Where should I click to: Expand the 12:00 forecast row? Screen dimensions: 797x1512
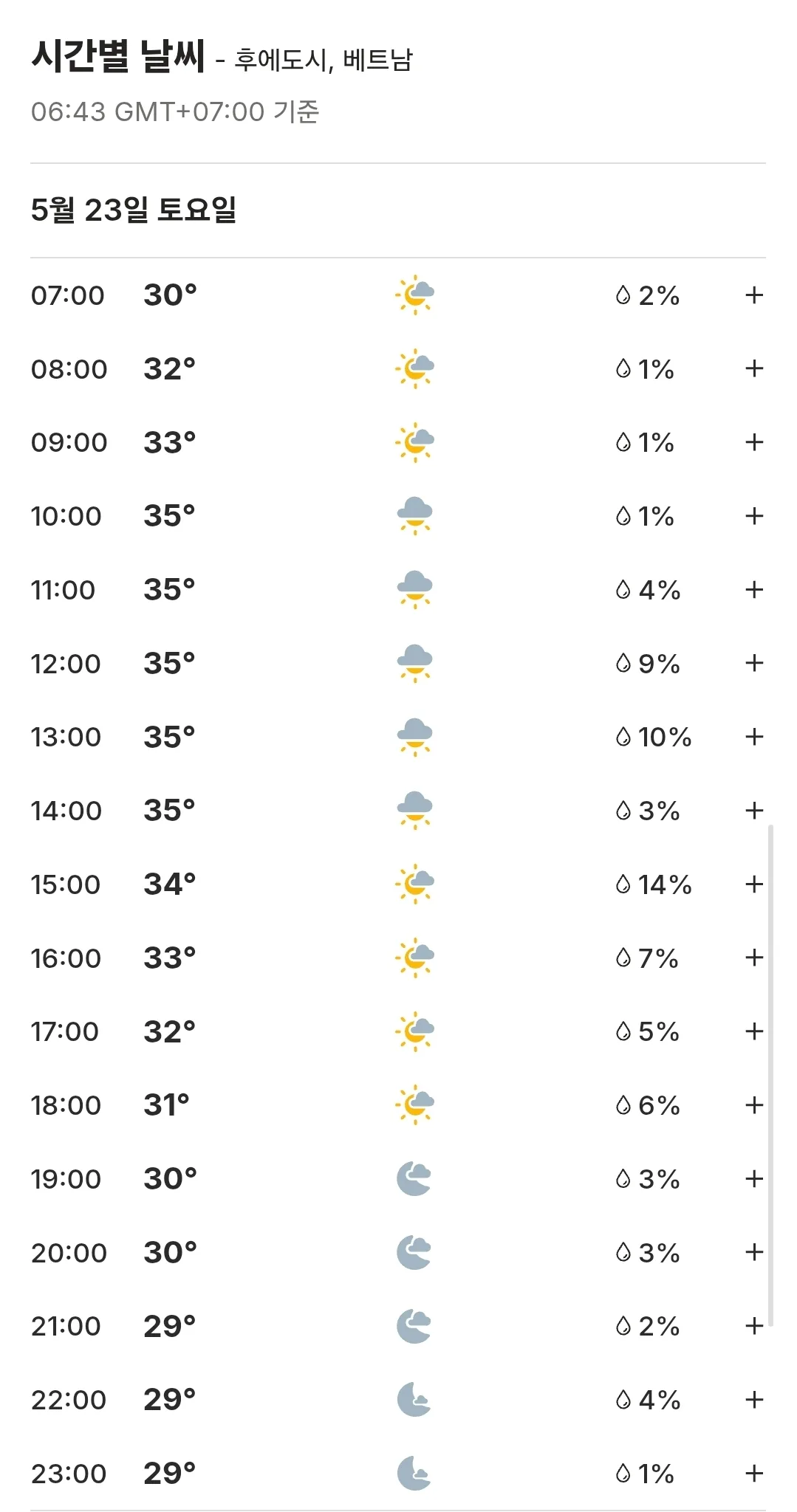coord(753,663)
